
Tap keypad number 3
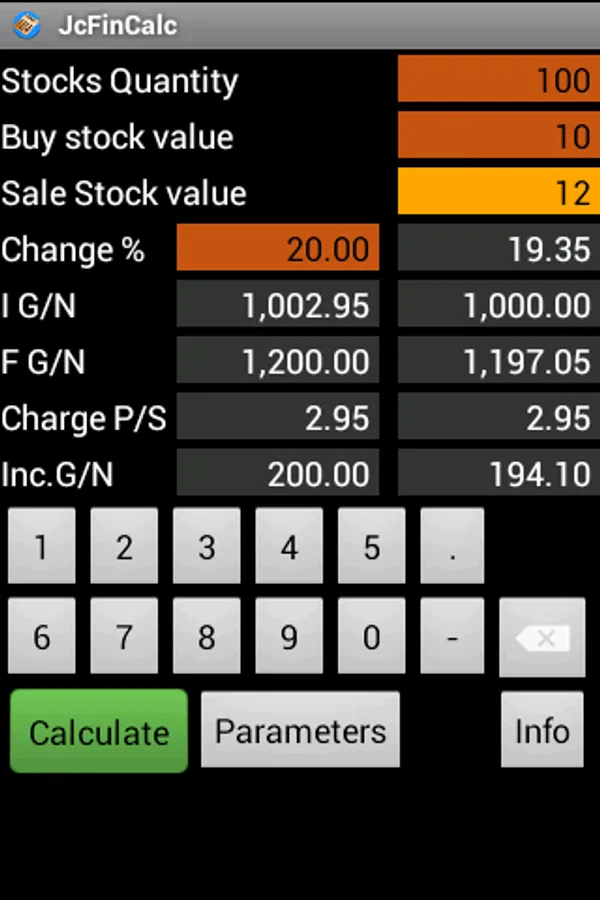click(206, 546)
